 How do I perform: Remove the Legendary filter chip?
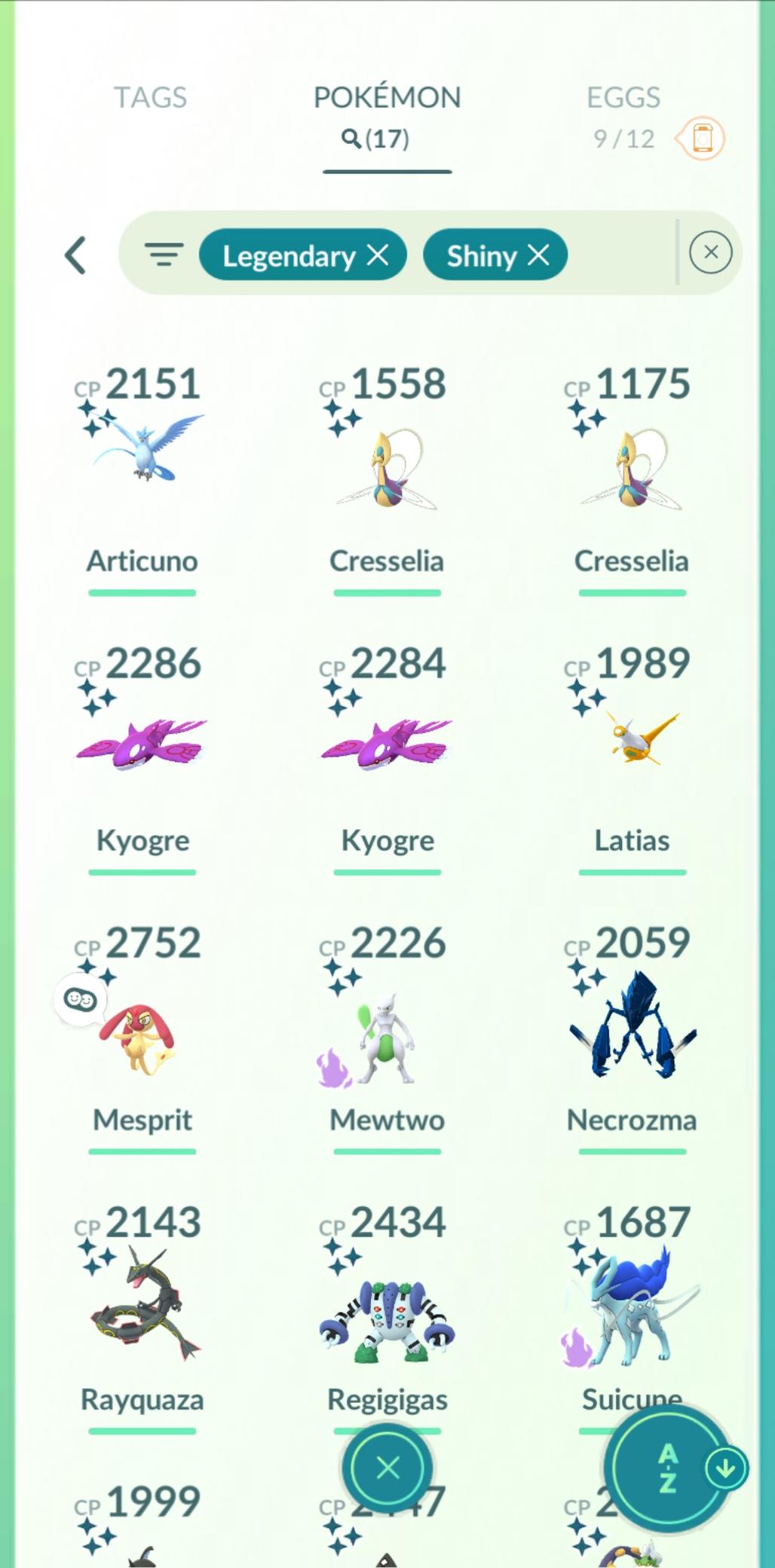coord(378,255)
